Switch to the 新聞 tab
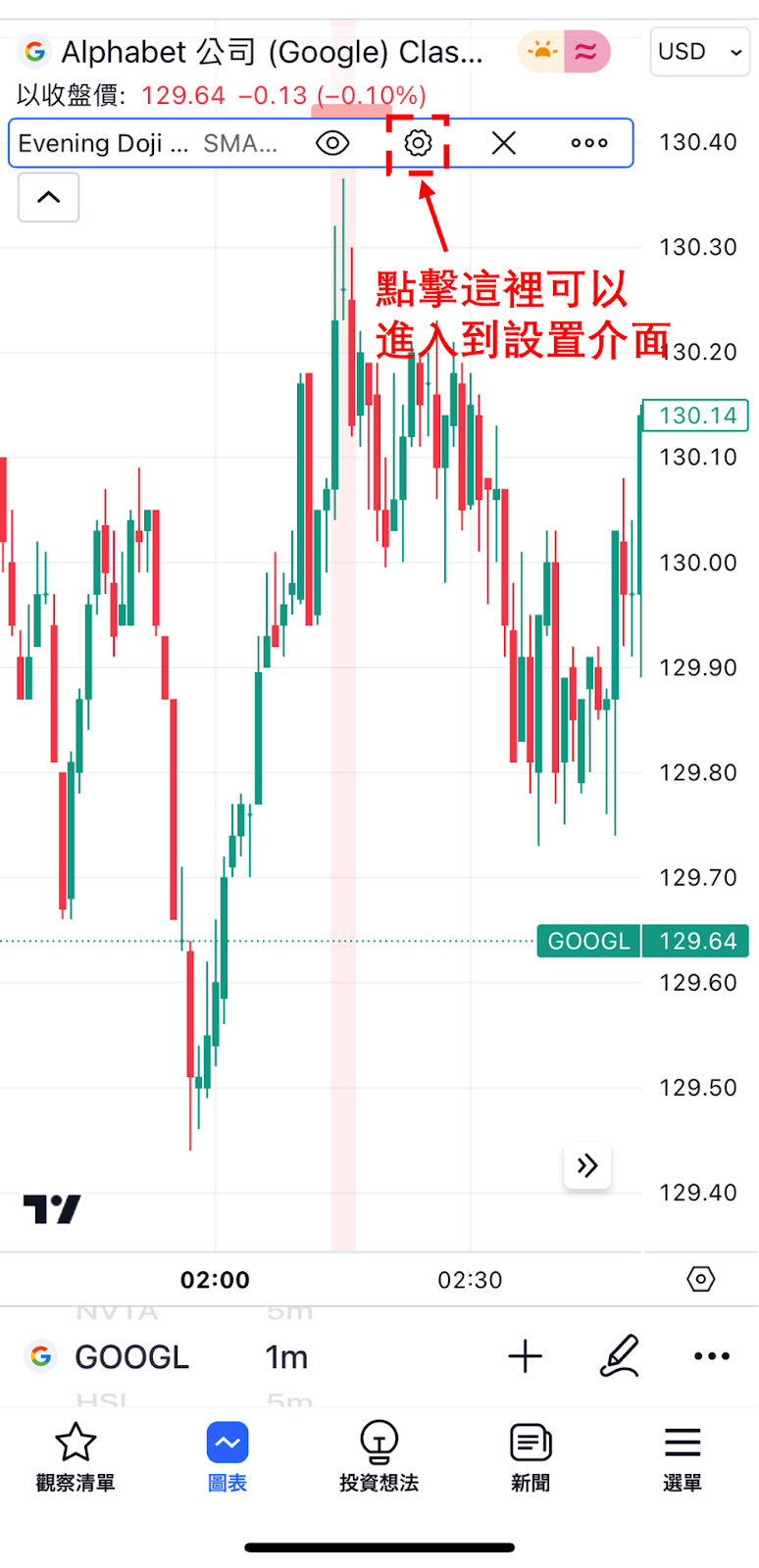759x1568 pixels. (531, 1458)
